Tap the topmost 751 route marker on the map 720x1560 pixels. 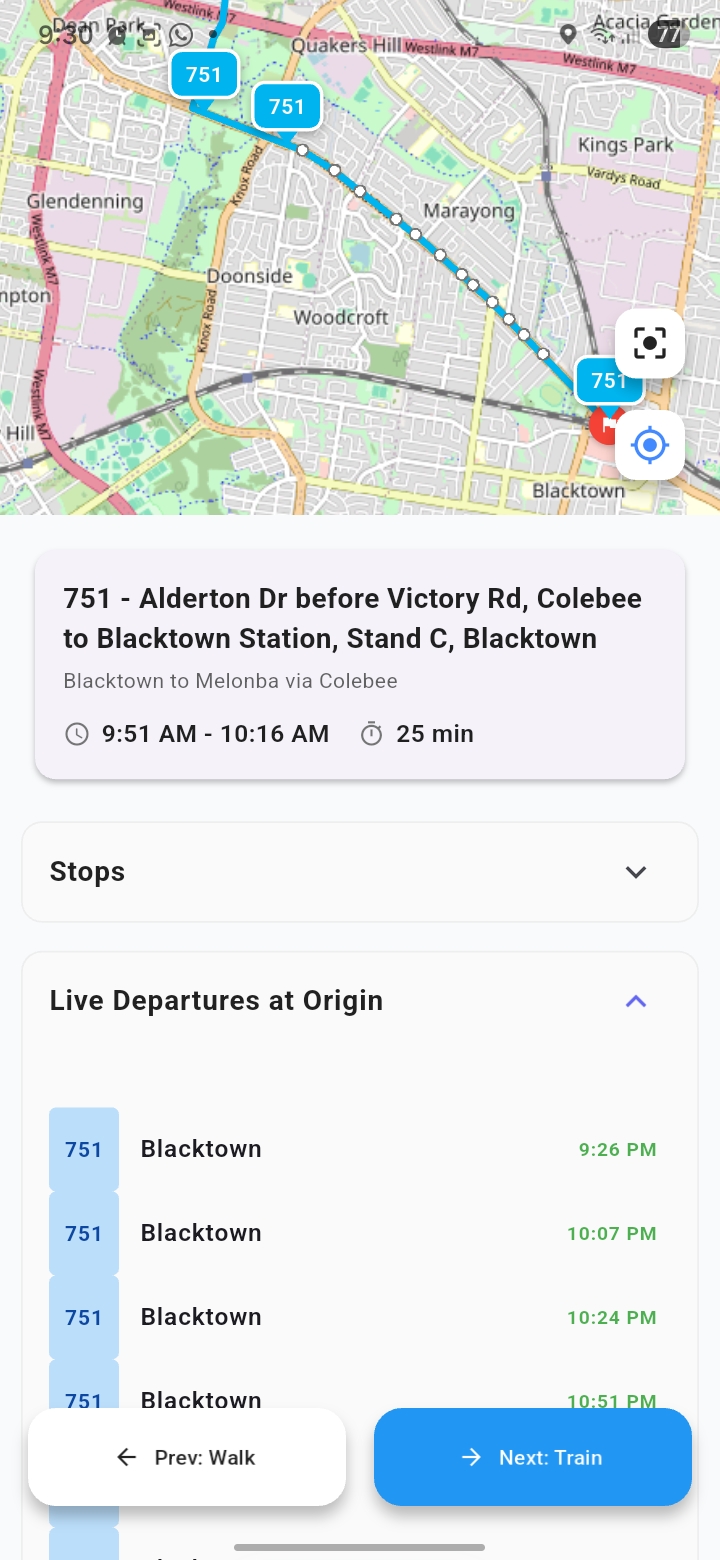tap(204, 74)
